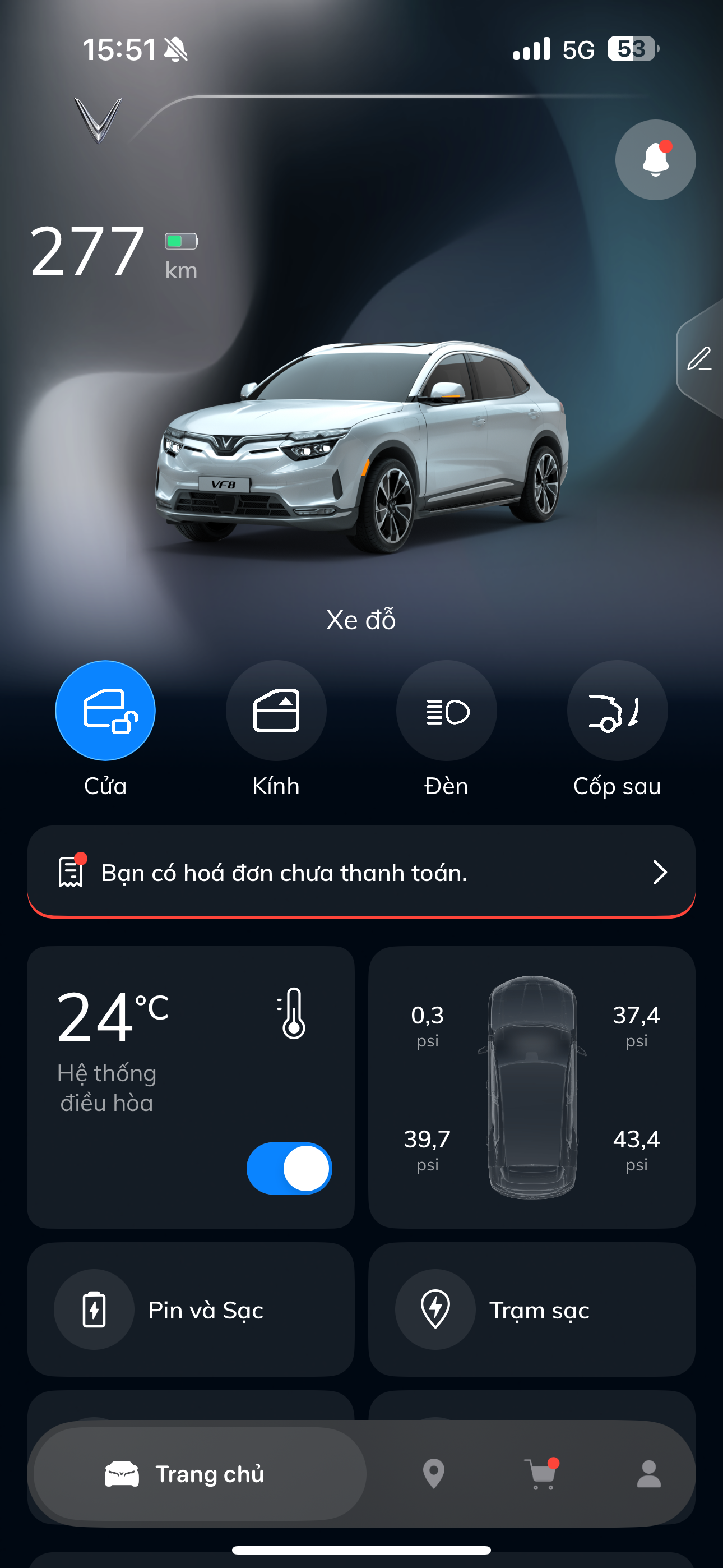
Task: Open the notifications bell
Action: click(655, 159)
